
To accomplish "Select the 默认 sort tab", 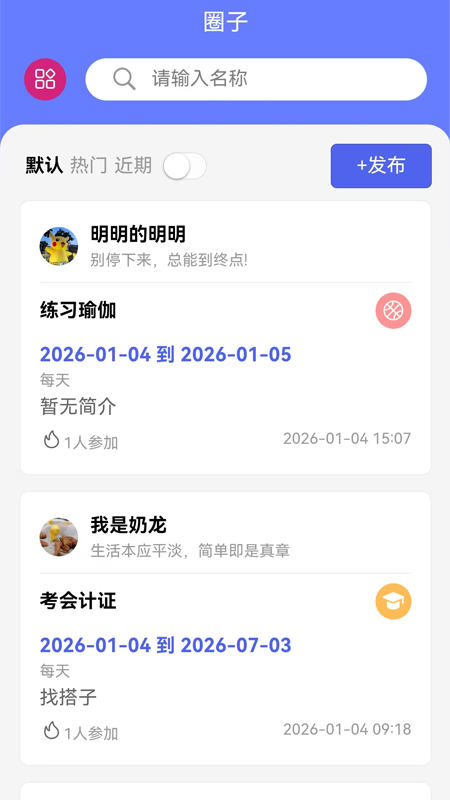I will tap(44, 166).
